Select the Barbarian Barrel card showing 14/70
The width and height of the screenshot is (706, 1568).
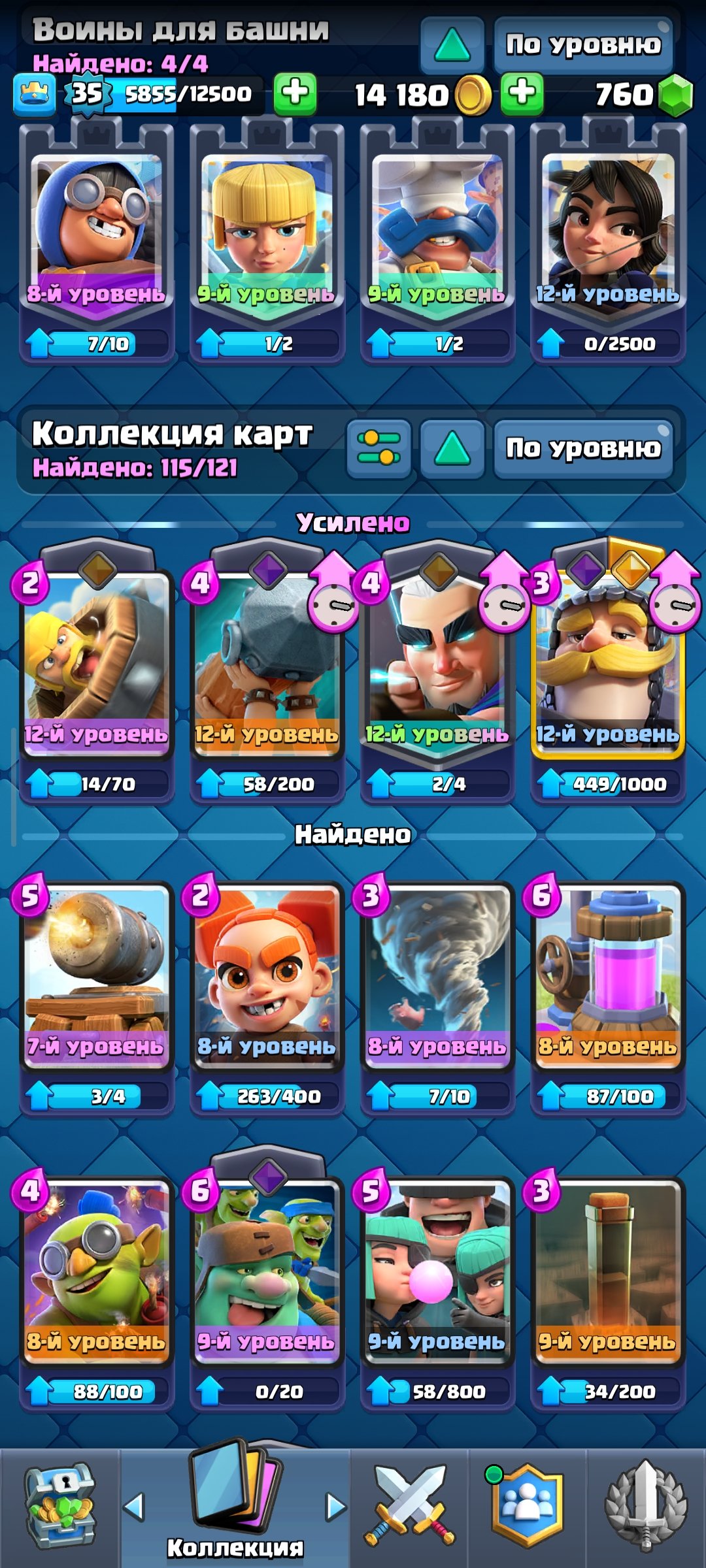tap(97, 666)
